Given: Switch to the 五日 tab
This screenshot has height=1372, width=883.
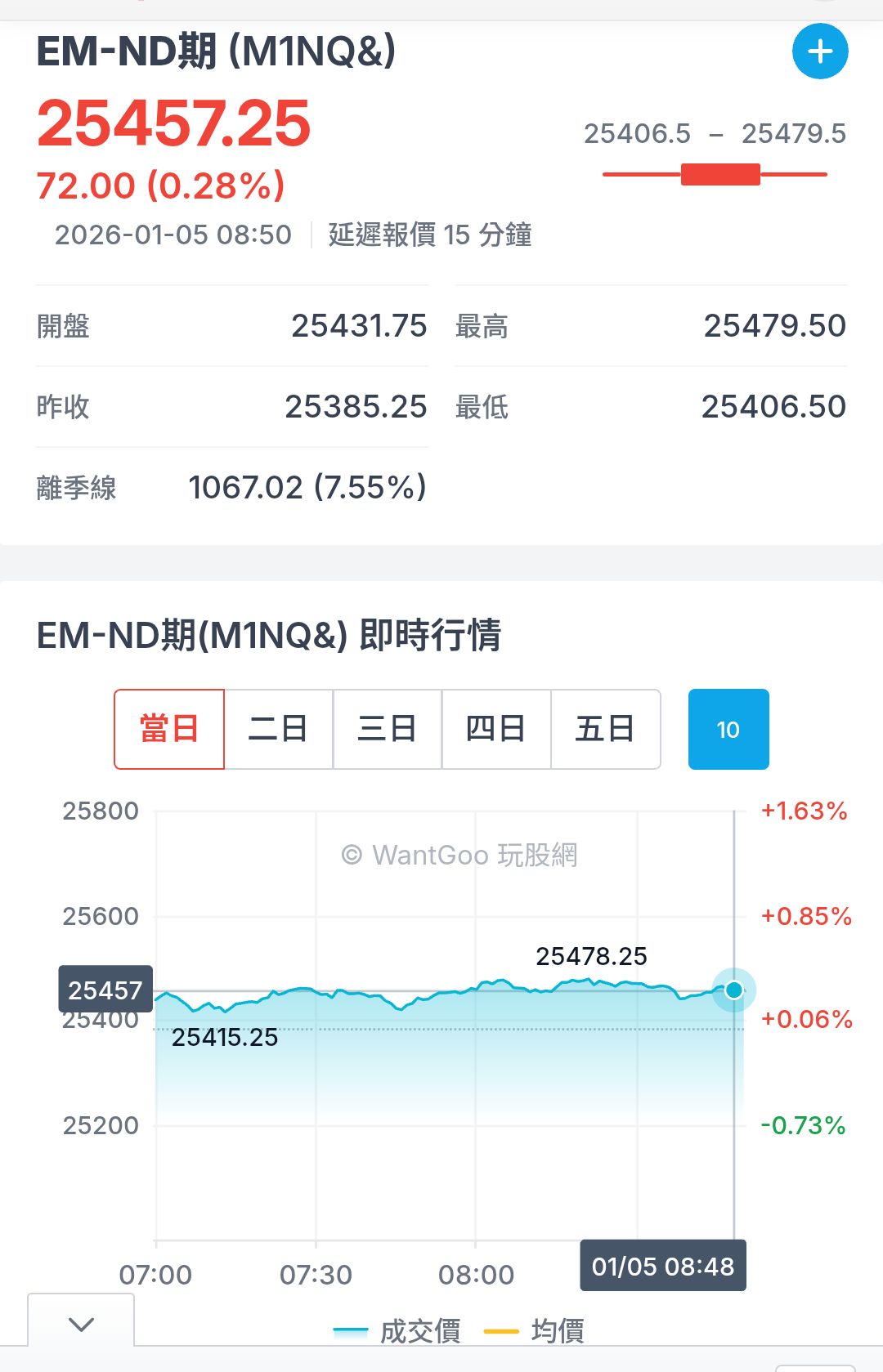Looking at the screenshot, I should [x=606, y=728].
